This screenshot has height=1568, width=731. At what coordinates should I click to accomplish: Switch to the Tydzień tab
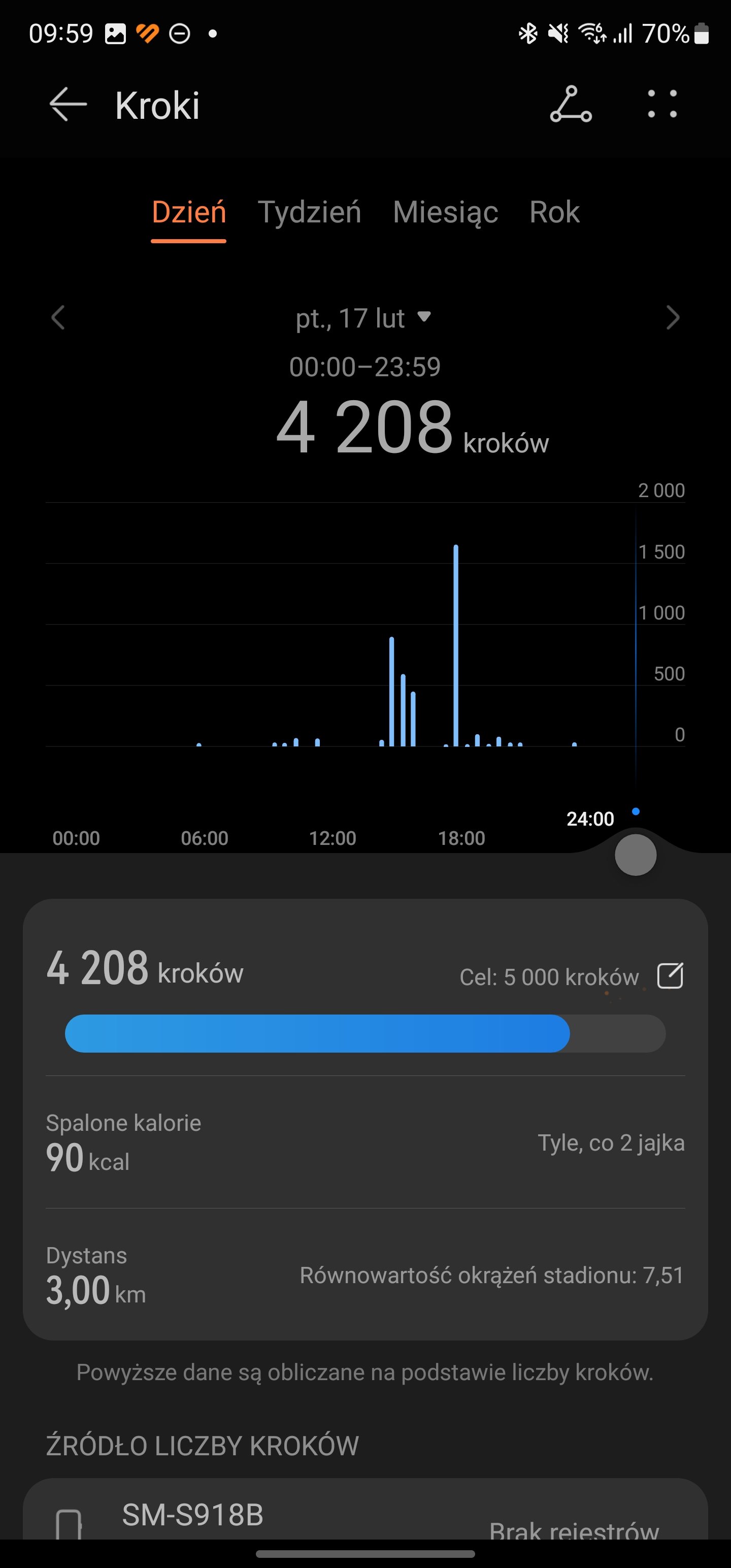tap(309, 212)
